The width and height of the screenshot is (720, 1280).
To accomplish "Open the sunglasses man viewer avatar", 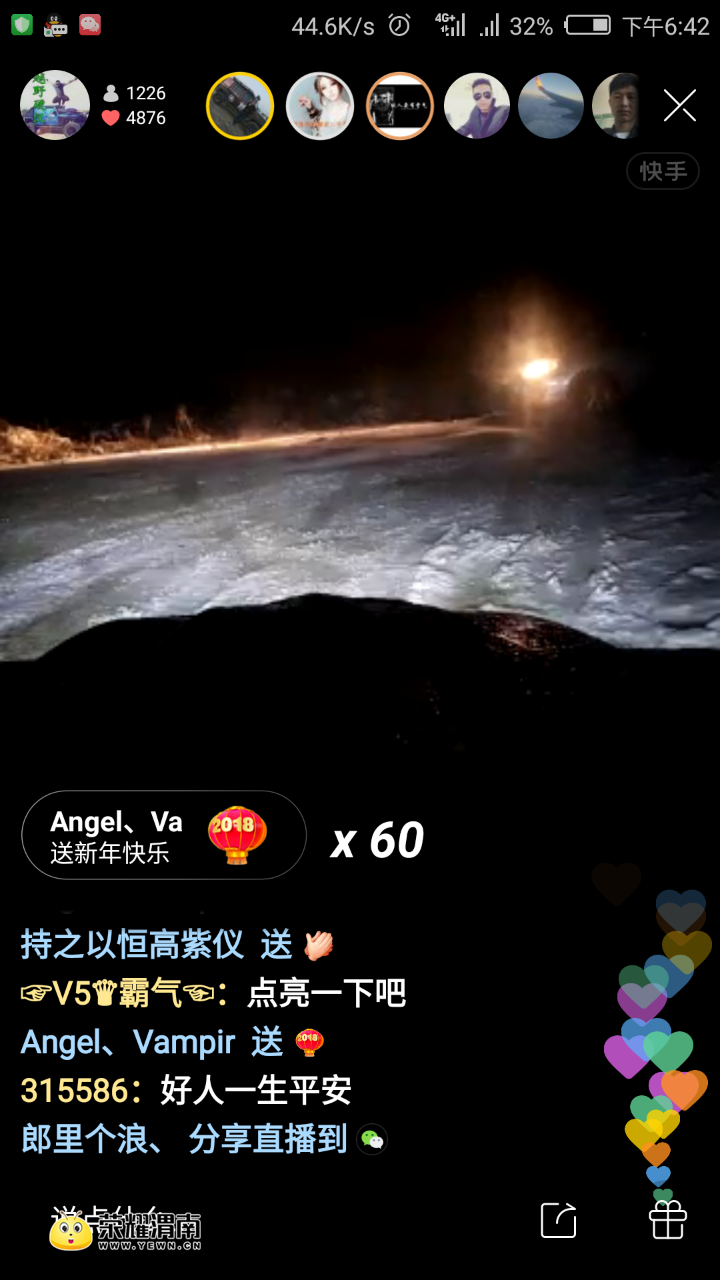I will pyautogui.click(x=477, y=106).
